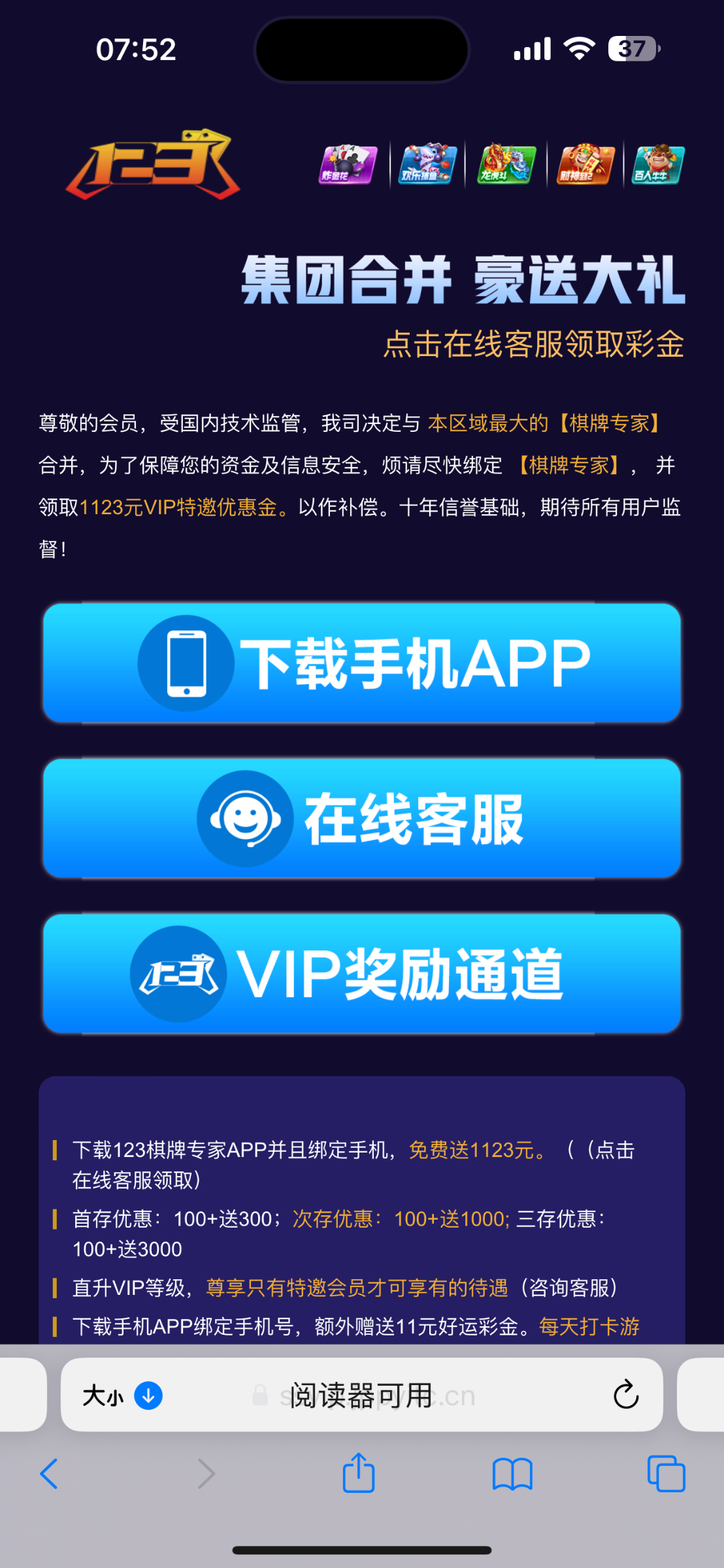Tap the Safari address bar
The width and height of the screenshot is (724, 1568).
[379, 1396]
